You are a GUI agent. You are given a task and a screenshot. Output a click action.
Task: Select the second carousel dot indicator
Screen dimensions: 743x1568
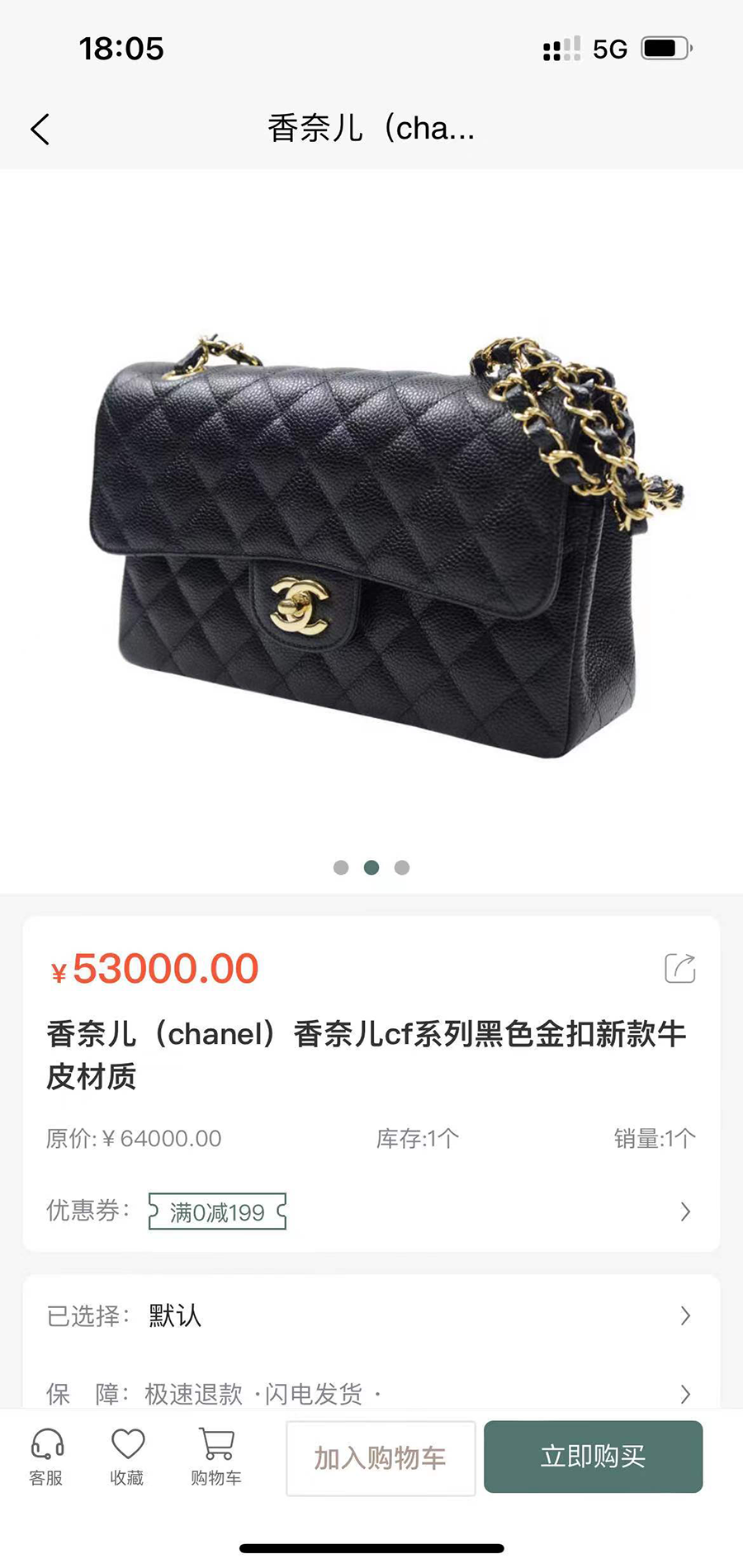point(371,867)
